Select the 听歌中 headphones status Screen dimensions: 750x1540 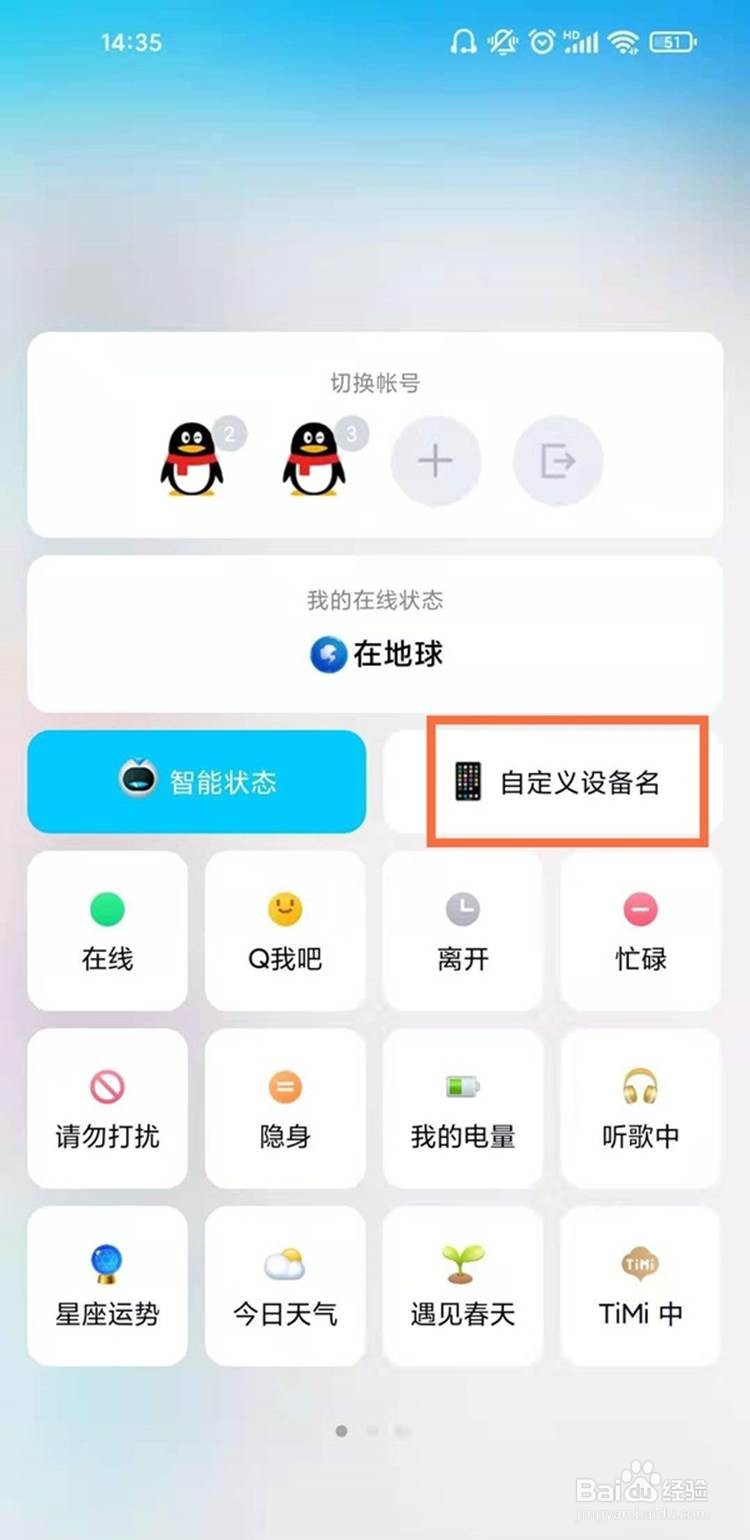640,1107
